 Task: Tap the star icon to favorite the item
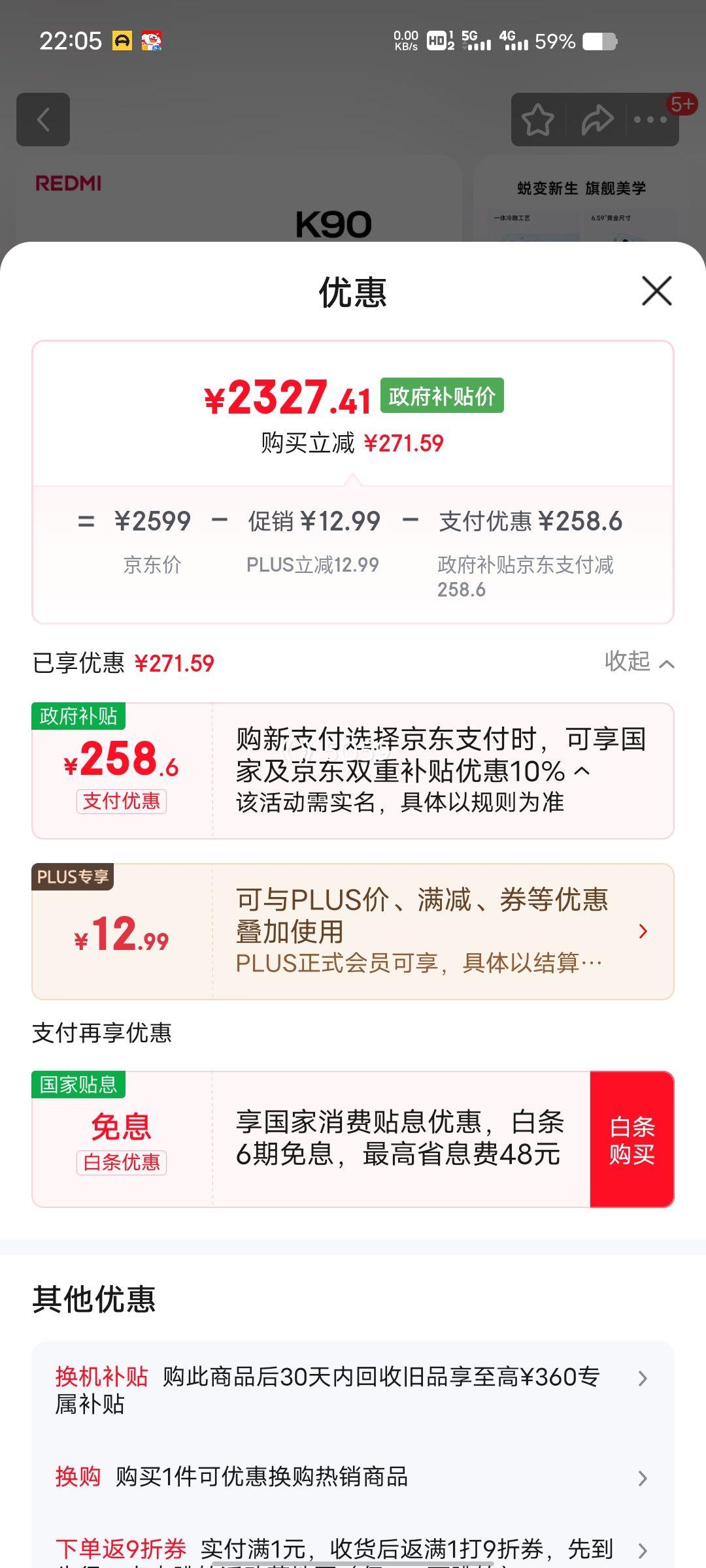coord(540,120)
